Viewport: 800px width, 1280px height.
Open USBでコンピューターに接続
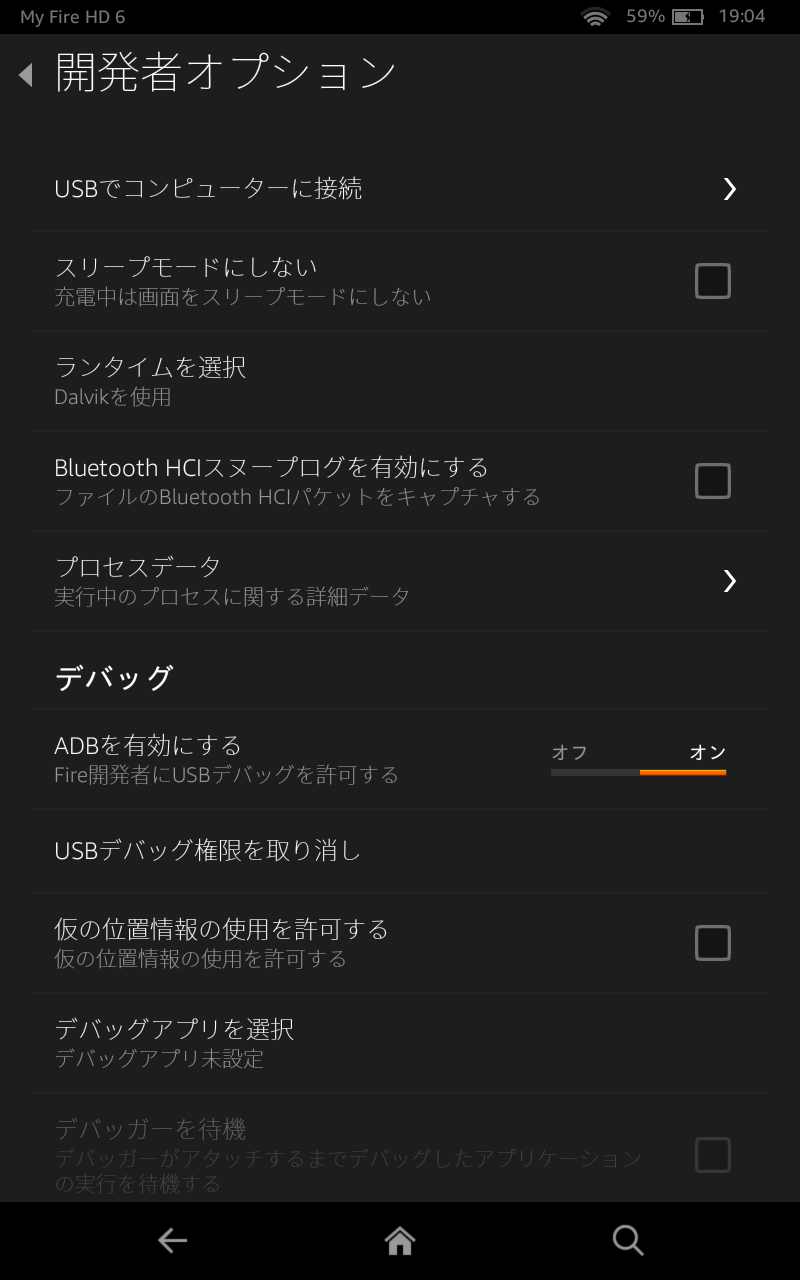(x=400, y=188)
